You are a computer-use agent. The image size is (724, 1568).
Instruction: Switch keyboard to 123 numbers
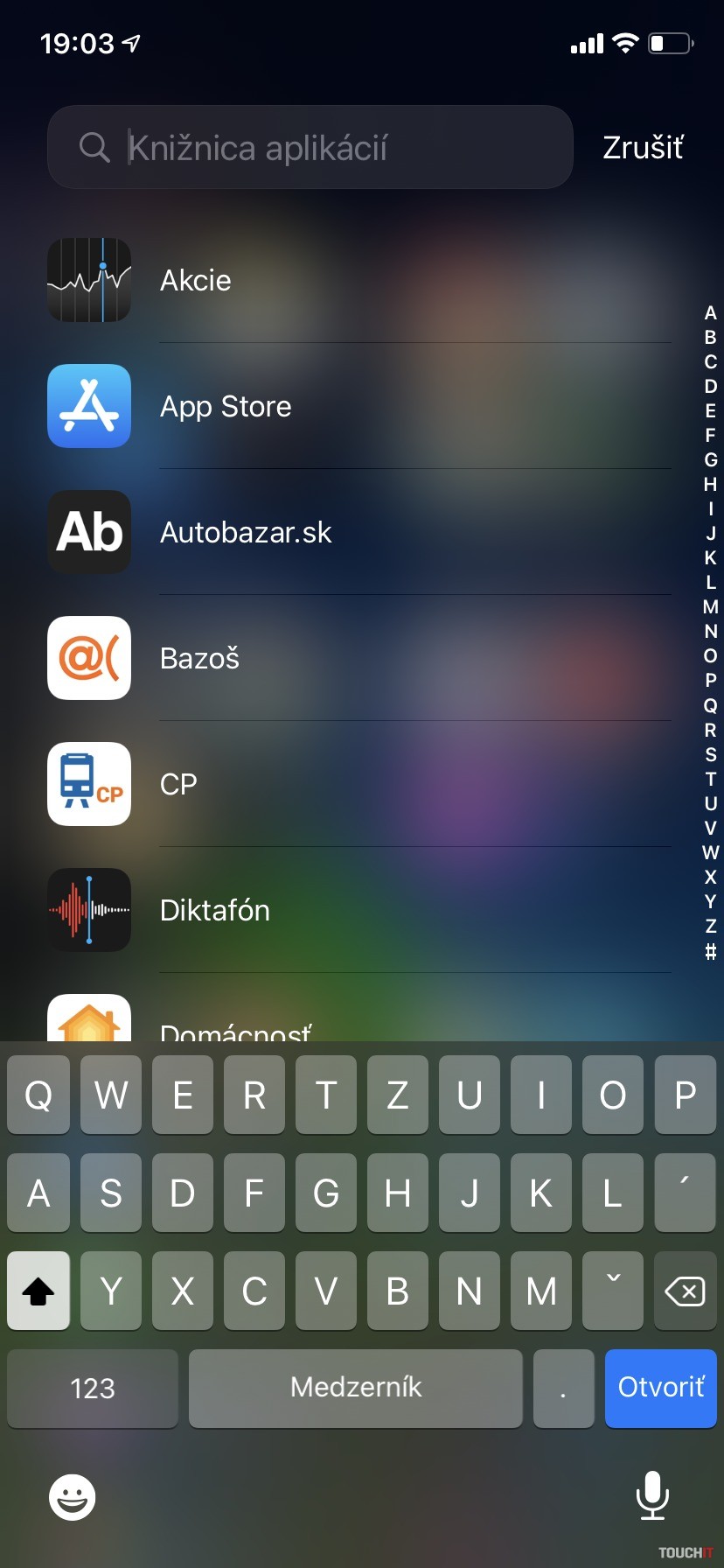93,1388
